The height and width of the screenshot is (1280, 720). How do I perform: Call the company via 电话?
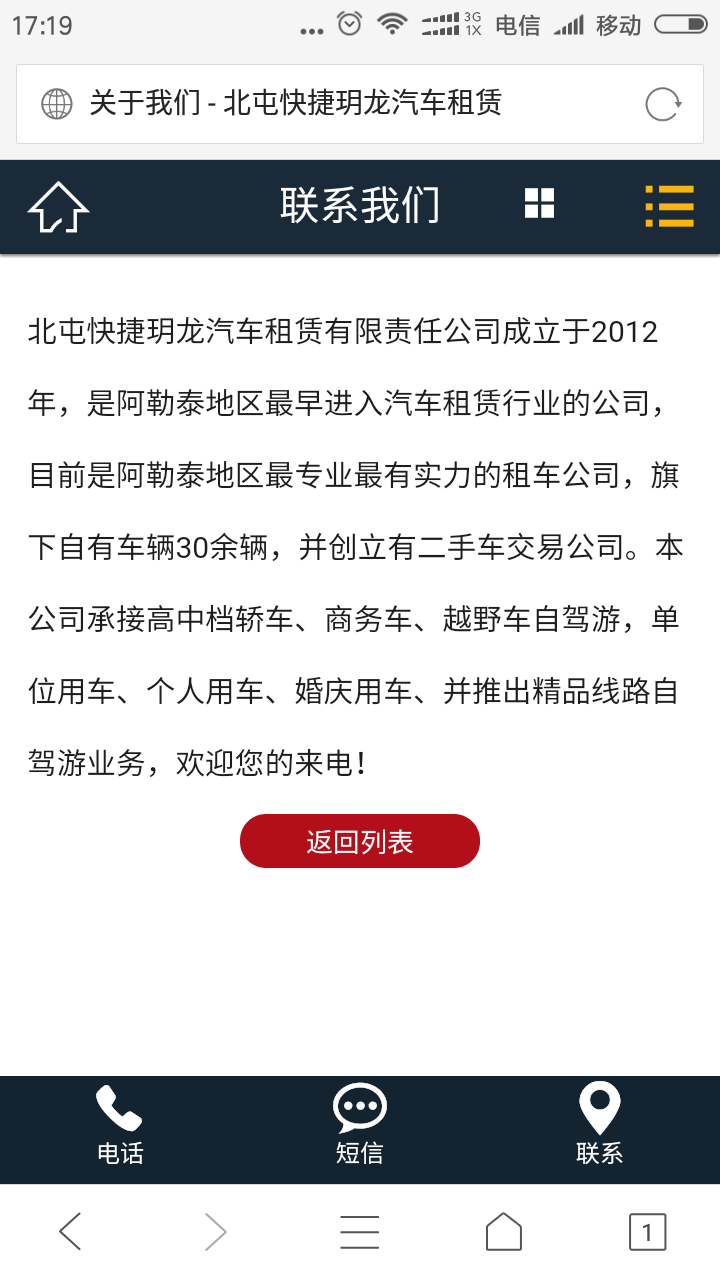tap(120, 1127)
